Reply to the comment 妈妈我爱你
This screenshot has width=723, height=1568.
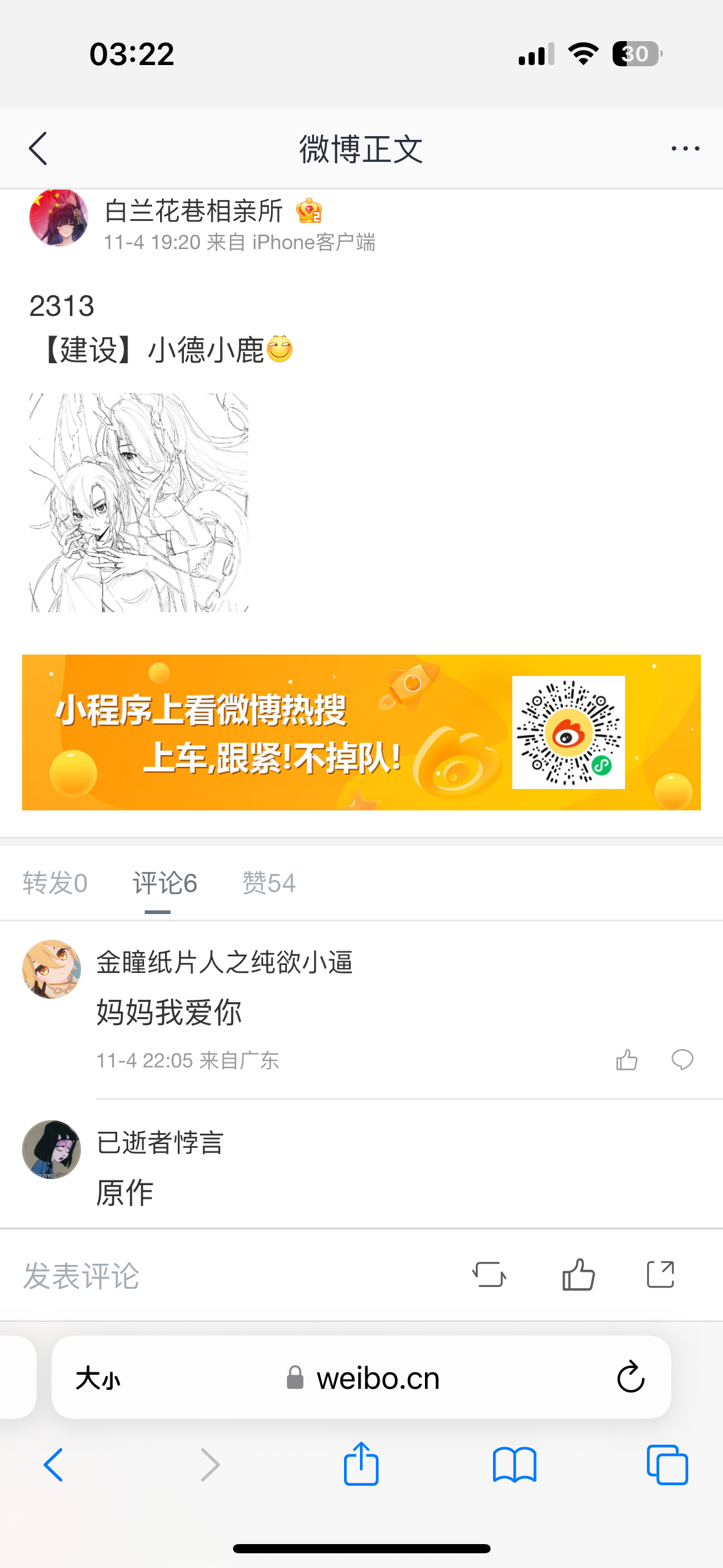(x=682, y=1060)
